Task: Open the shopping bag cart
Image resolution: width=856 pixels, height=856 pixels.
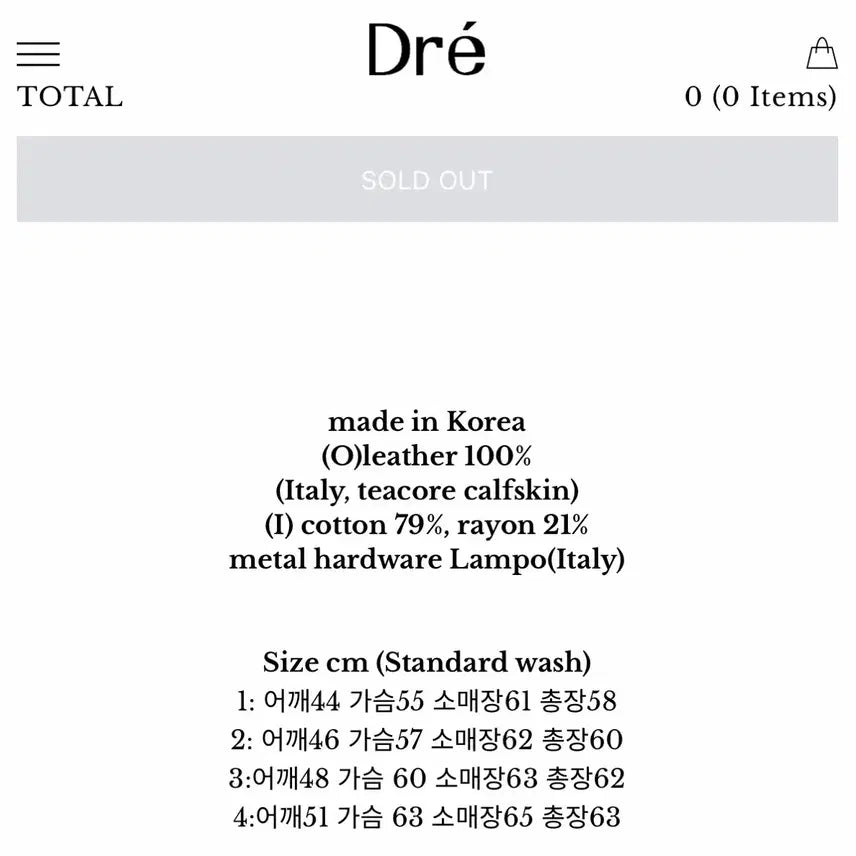Action: pyautogui.click(x=822, y=53)
